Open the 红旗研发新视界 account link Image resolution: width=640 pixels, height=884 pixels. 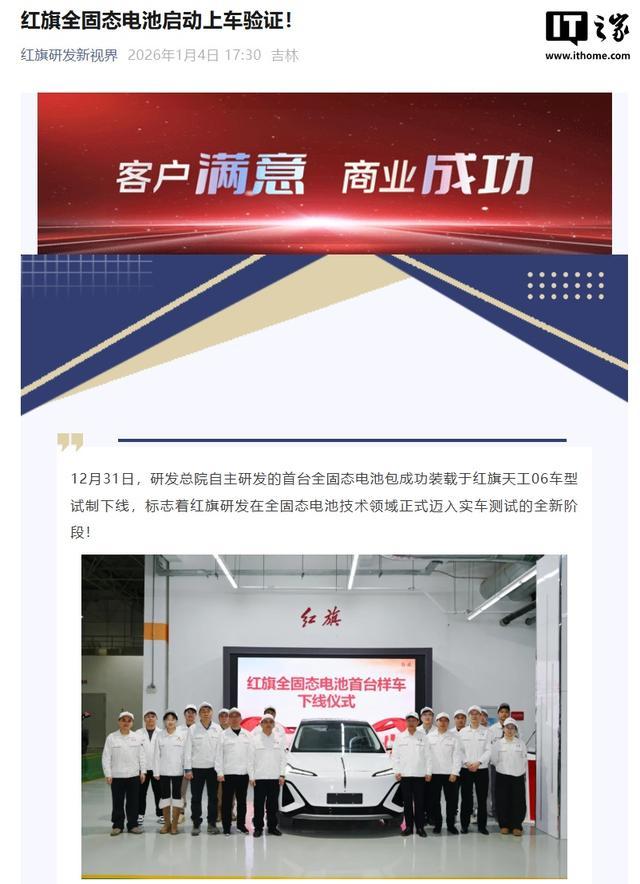[69, 55]
